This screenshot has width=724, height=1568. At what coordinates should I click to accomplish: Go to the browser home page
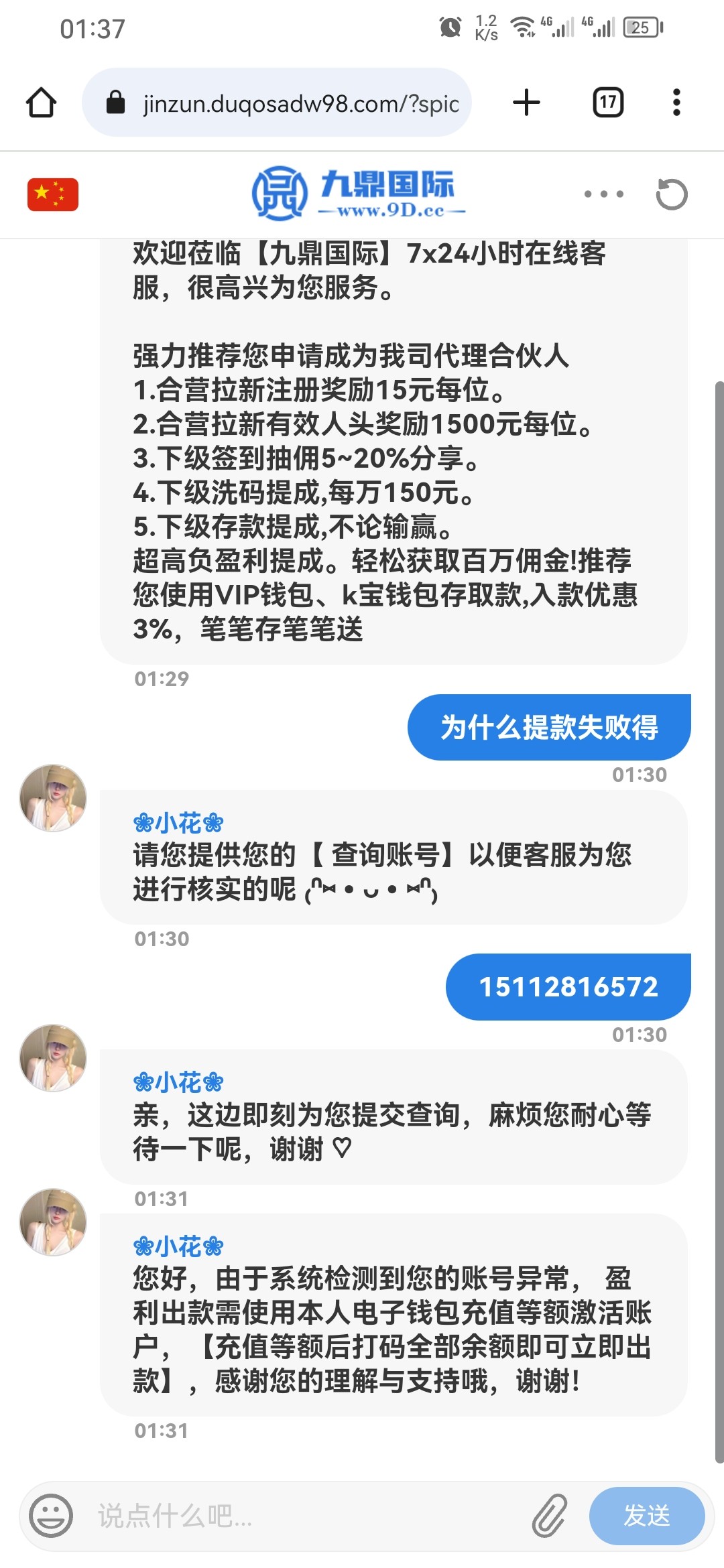pos(41,103)
